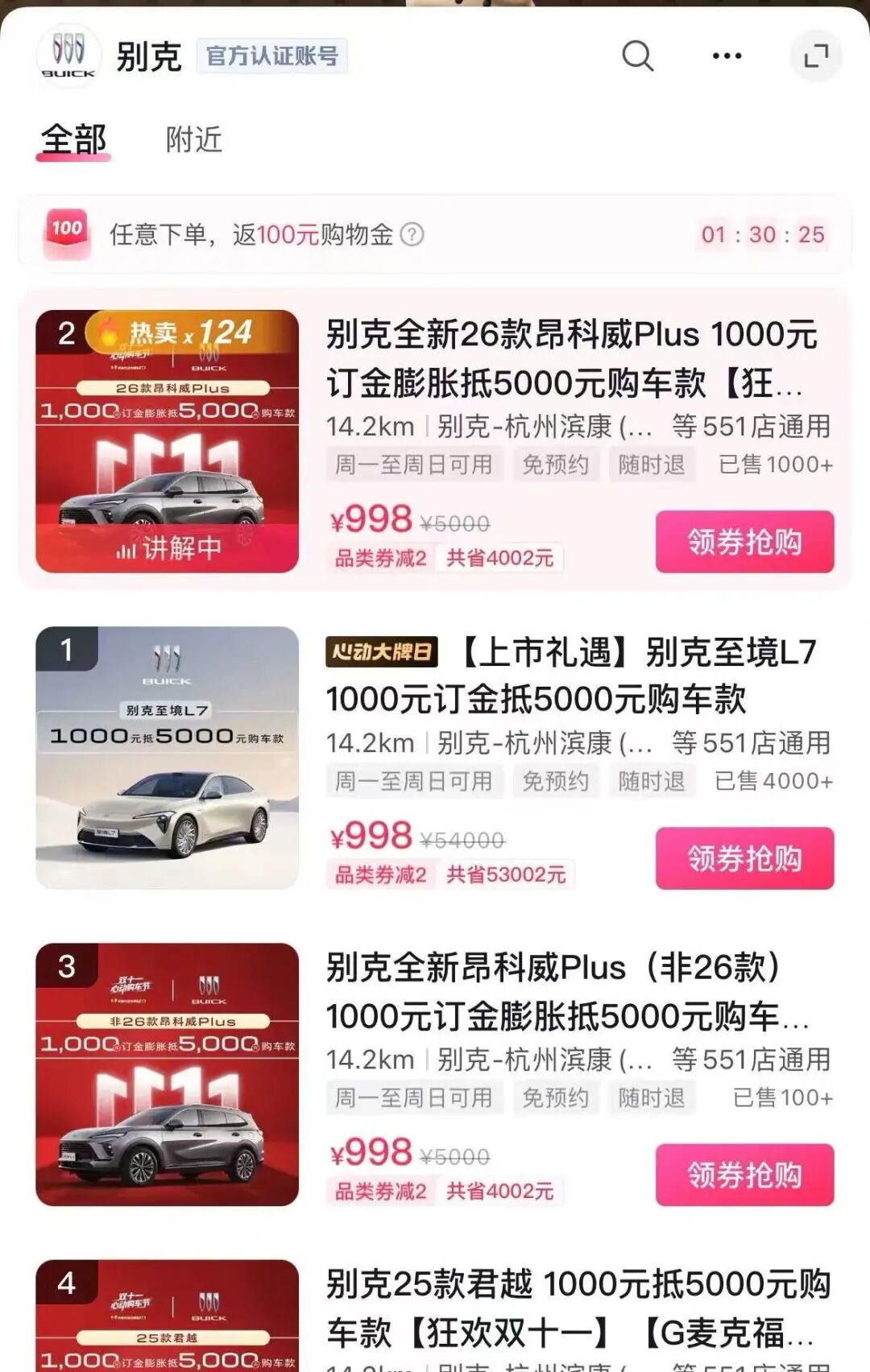Click the three-dot more options icon

tap(726, 55)
